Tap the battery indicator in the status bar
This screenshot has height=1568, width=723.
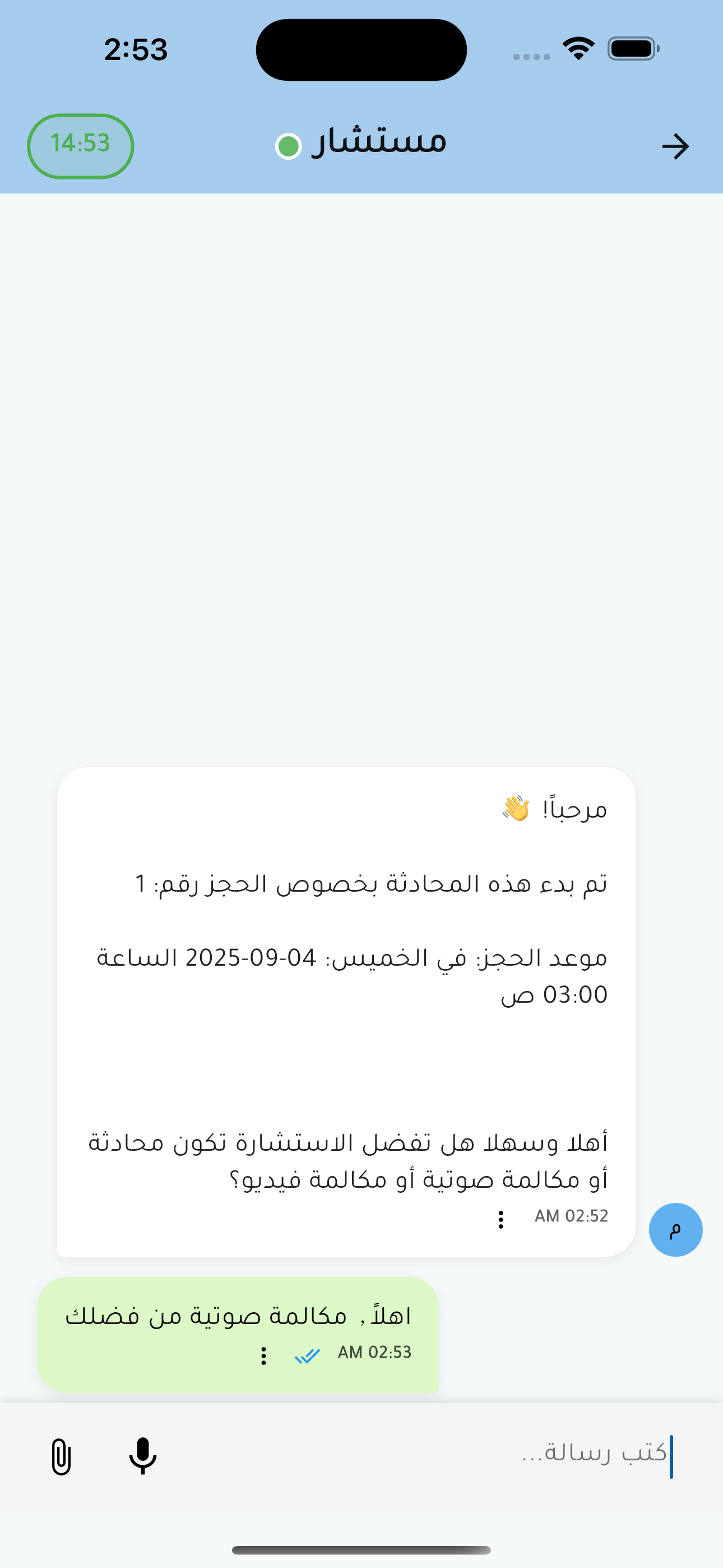click(x=633, y=49)
